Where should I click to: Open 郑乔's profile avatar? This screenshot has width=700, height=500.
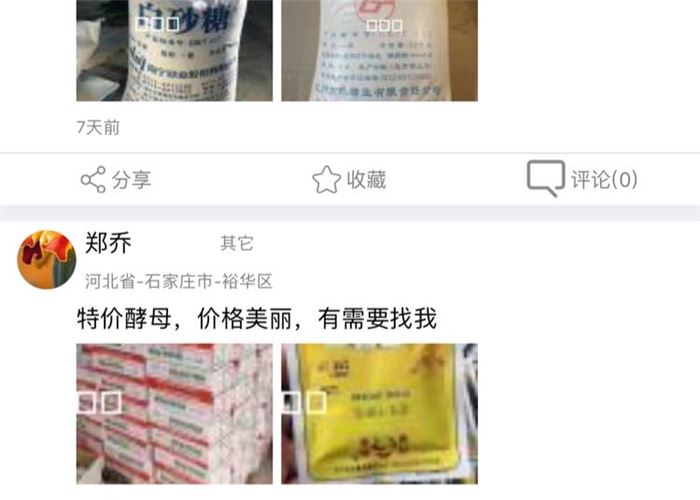(47, 258)
